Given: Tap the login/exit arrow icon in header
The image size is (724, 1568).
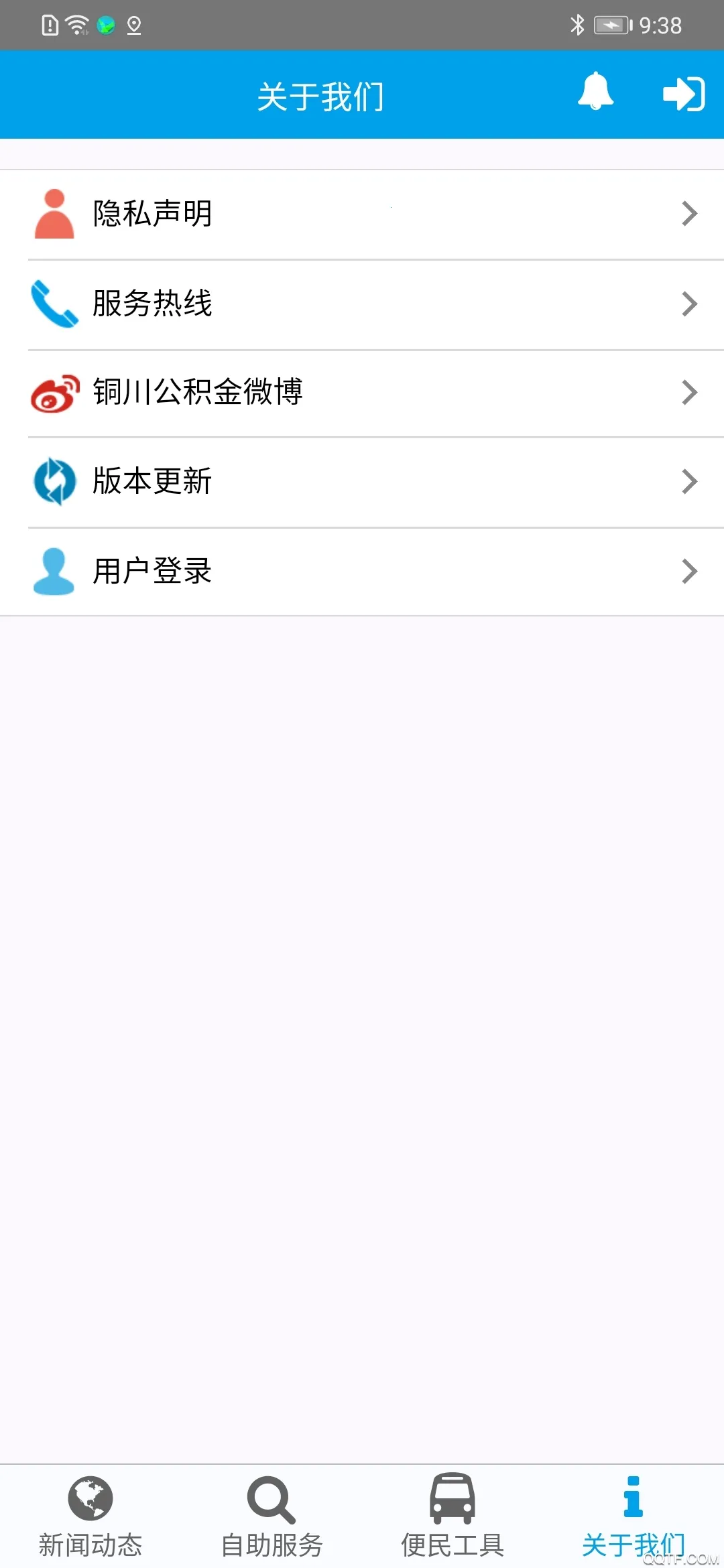Looking at the screenshot, I should [684, 94].
